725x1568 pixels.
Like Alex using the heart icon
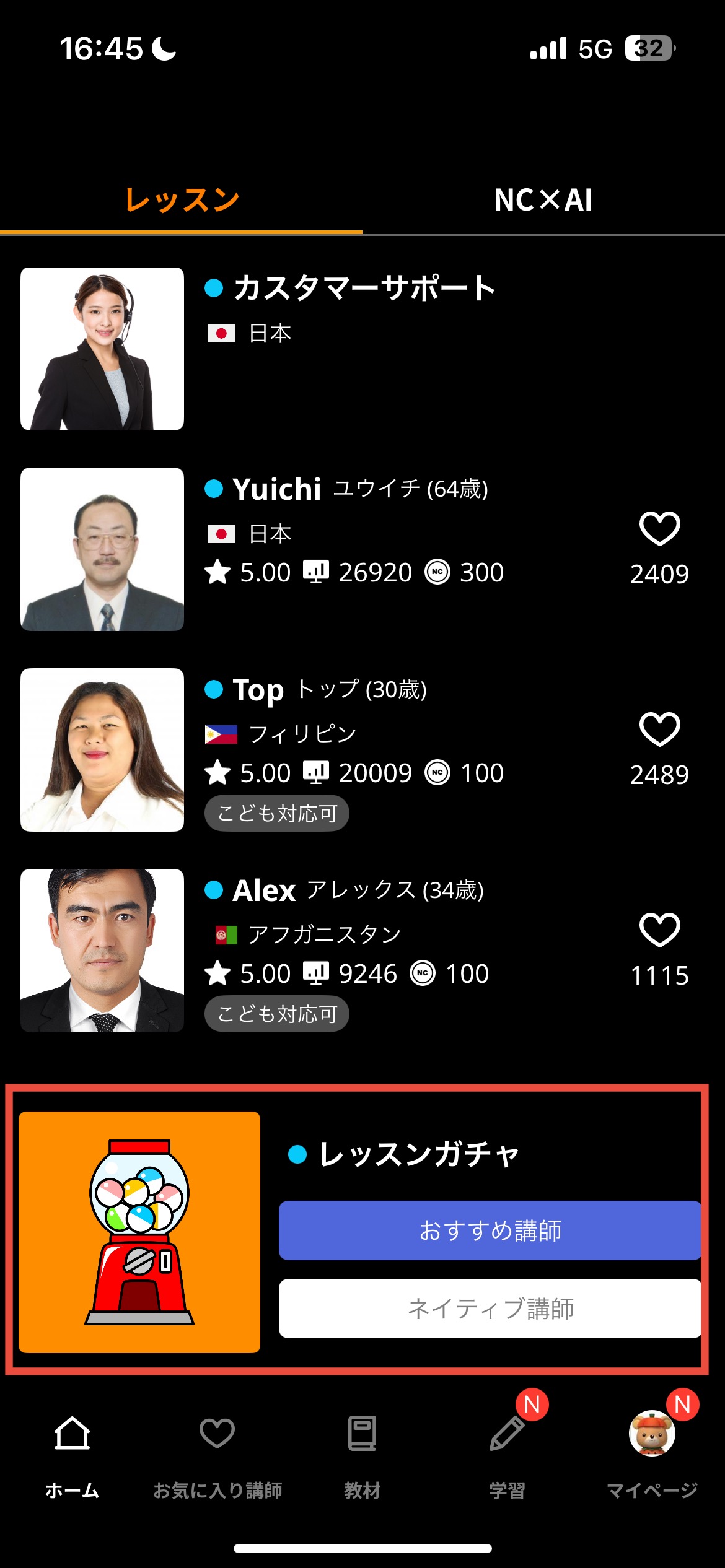click(x=659, y=930)
